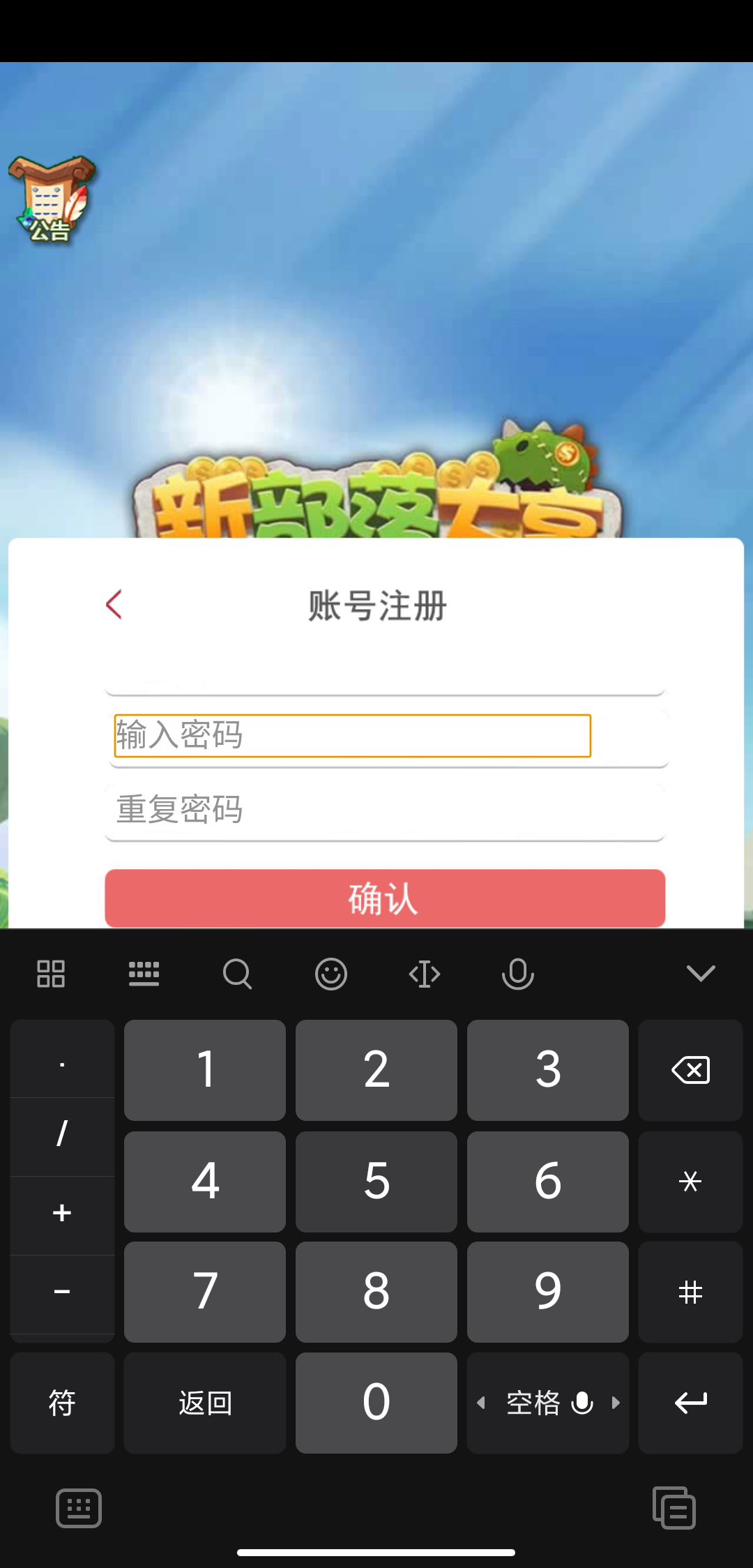Switch to symbols via the 符 key
Viewport: 753px width, 1568px height.
[62, 1403]
